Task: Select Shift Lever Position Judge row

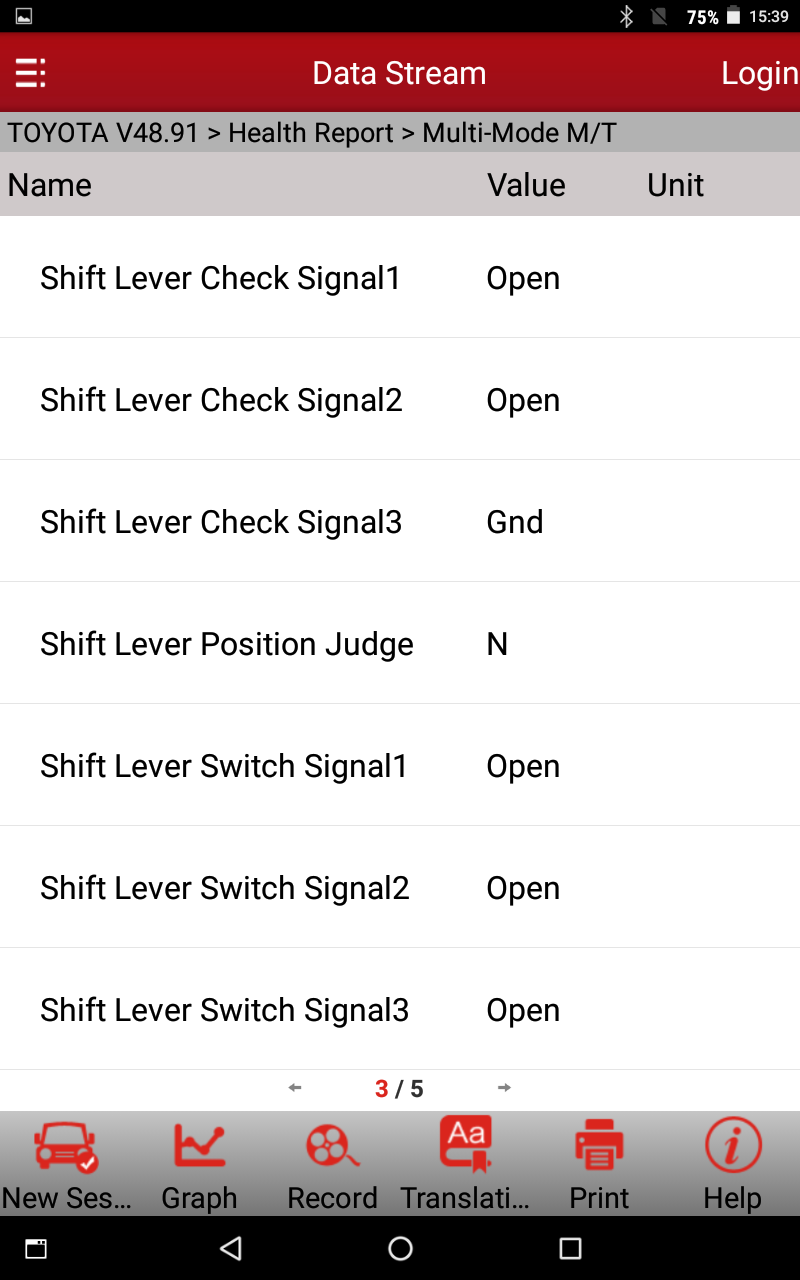Action: (x=400, y=644)
